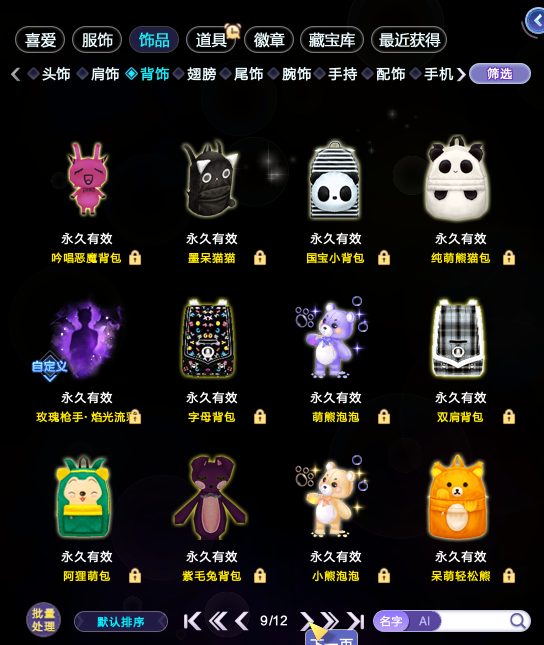This screenshot has height=645, width=544.
Task: Open the 筛选 filter button
Action: [500, 74]
